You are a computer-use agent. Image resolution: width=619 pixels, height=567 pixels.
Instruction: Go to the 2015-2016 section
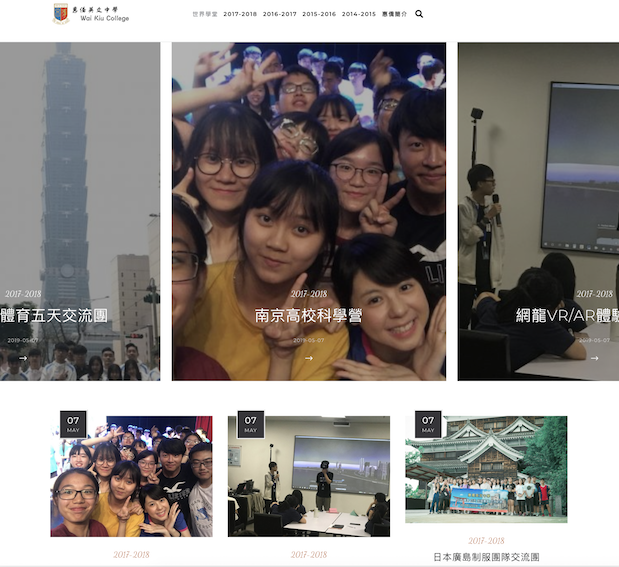[x=319, y=14]
